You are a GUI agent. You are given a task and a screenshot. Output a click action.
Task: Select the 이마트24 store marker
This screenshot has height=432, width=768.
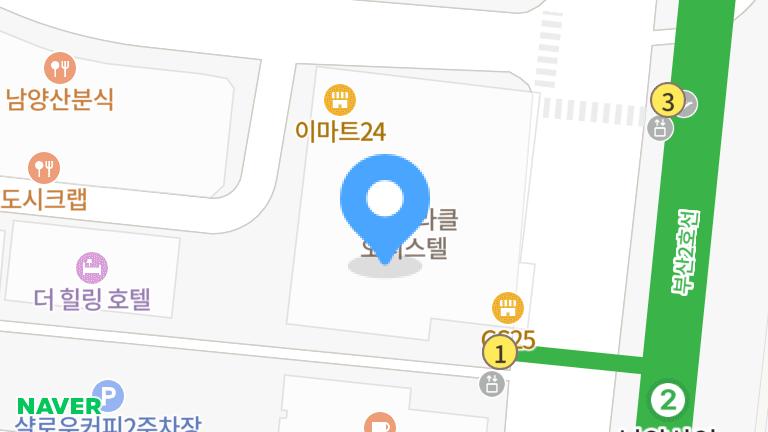(x=340, y=99)
